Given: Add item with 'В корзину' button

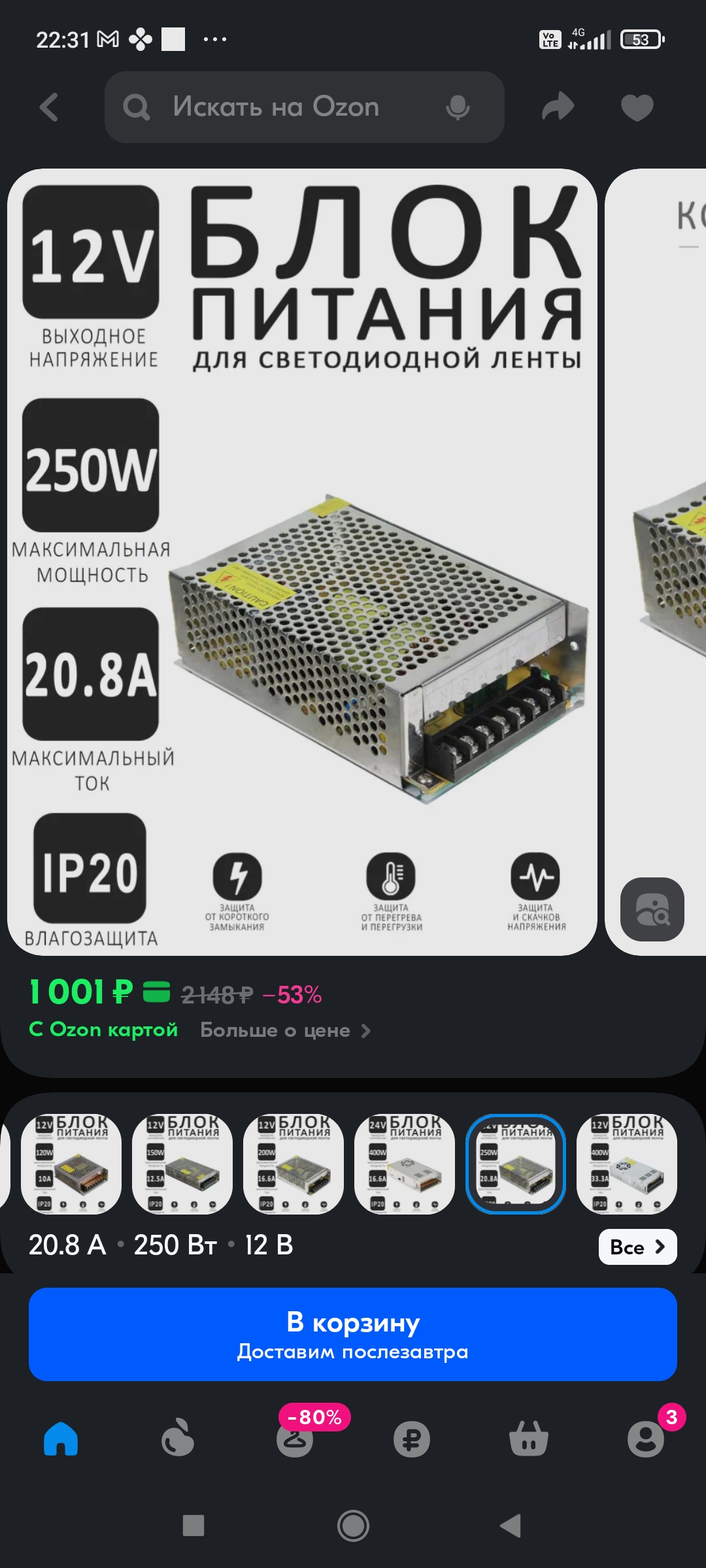Looking at the screenshot, I should 353,1334.
